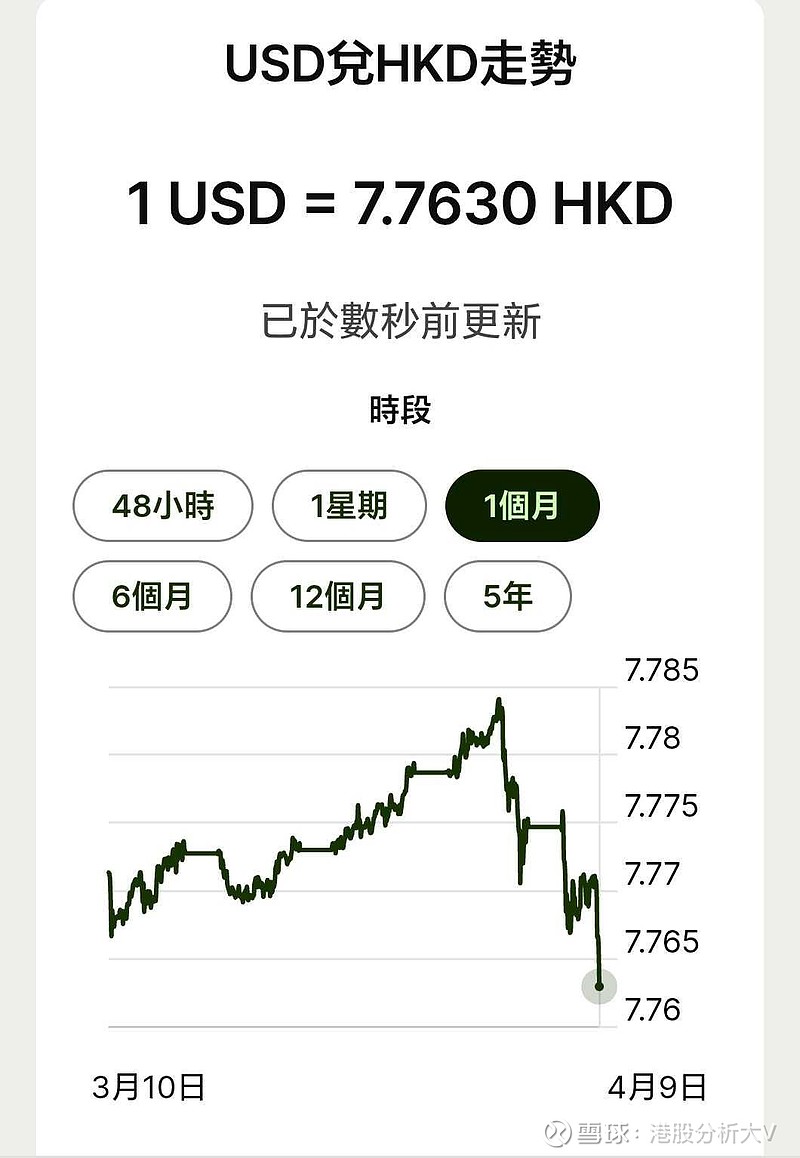Click the 時段 section heading
The height and width of the screenshot is (1158, 800).
click(399, 410)
